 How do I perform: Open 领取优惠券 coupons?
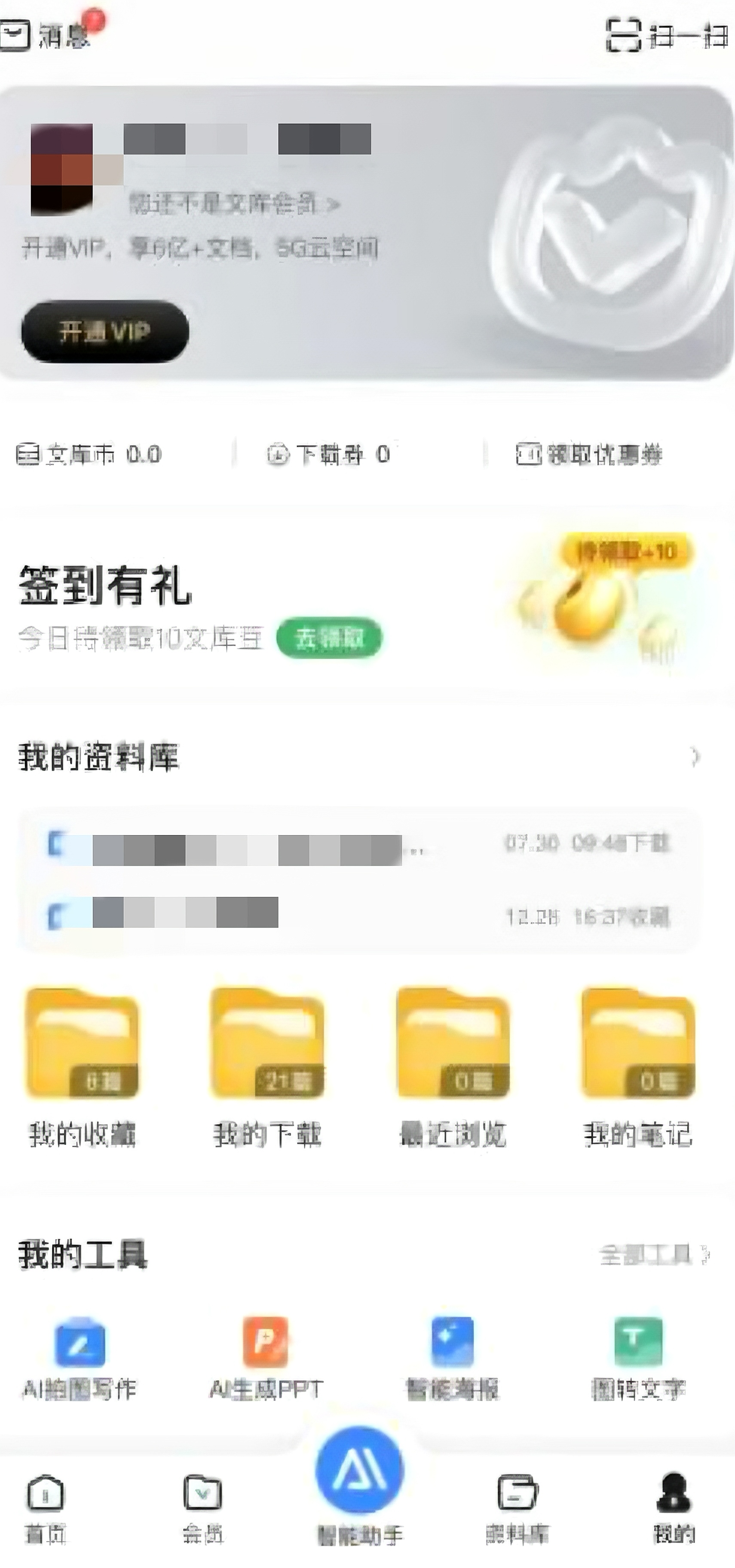589,454
